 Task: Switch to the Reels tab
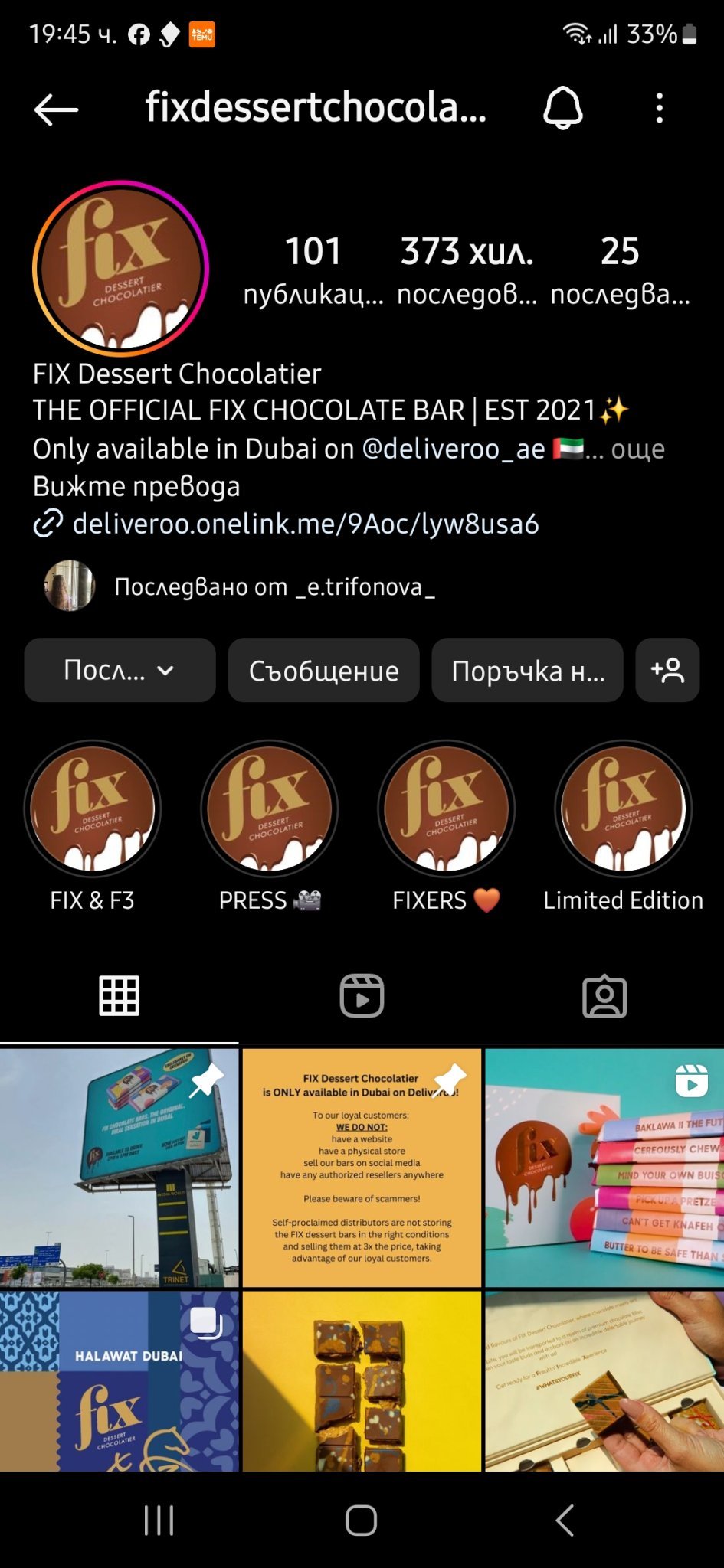tap(362, 996)
